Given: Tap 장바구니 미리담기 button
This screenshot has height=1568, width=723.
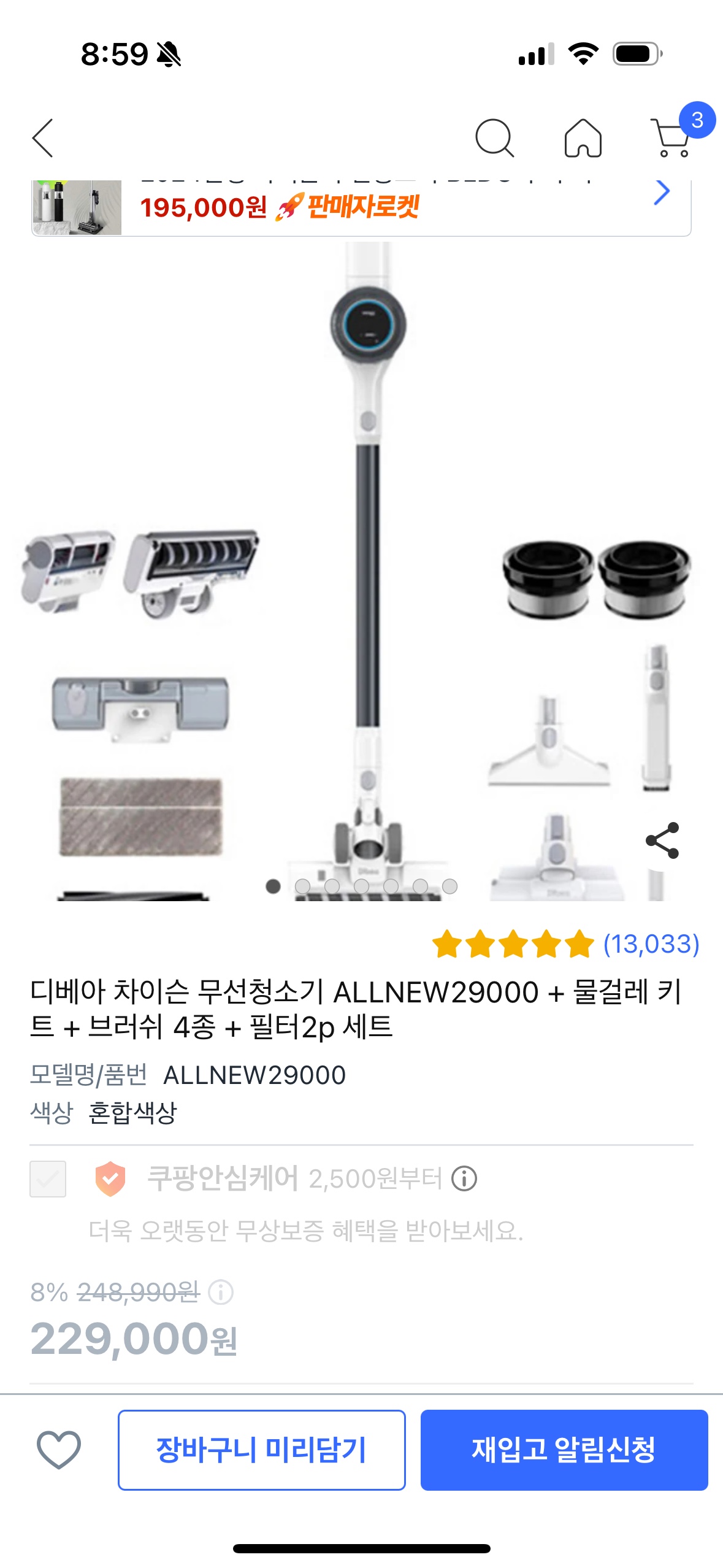Looking at the screenshot, I should pos(261,1450).
